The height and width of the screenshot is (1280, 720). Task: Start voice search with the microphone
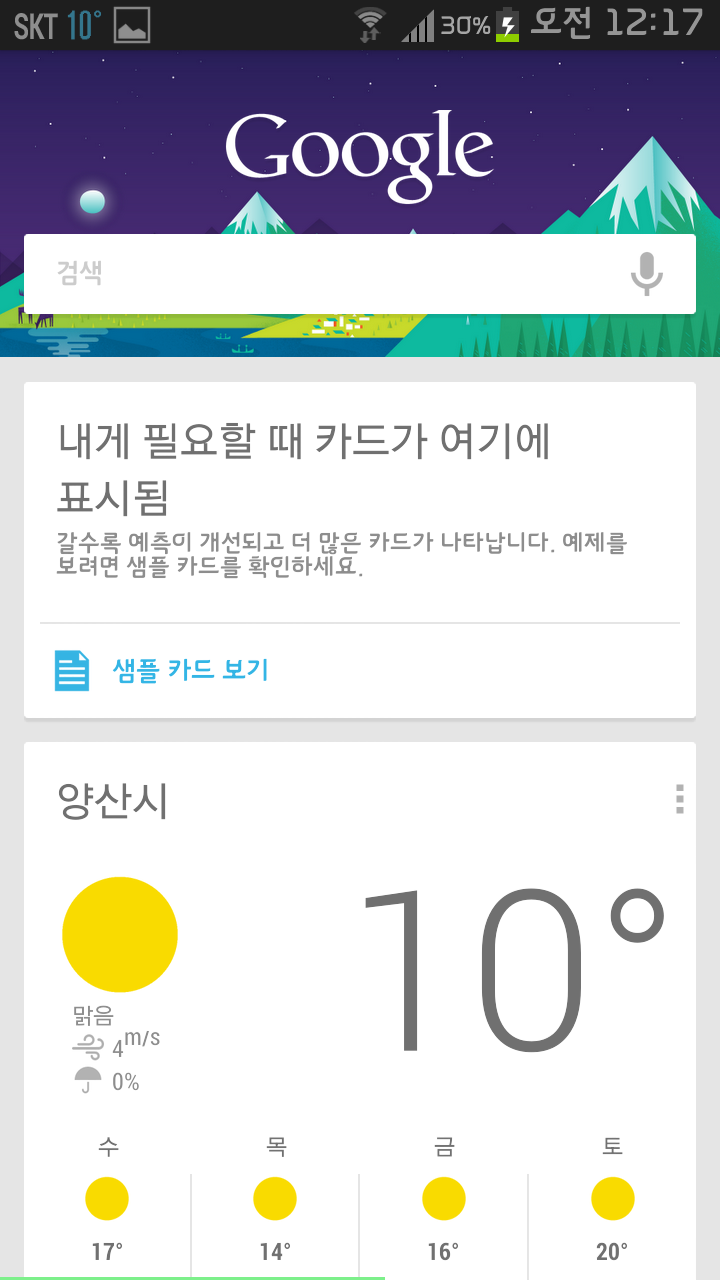point(647,273)
